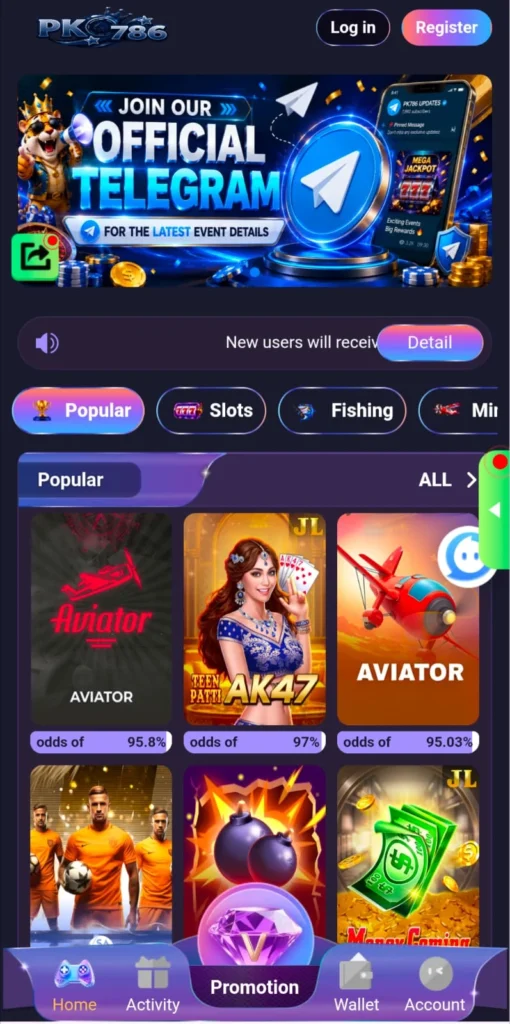The height and width of the screenshot is (1024, 510).
Task: Open the Register button
Action: click(447, 27)
